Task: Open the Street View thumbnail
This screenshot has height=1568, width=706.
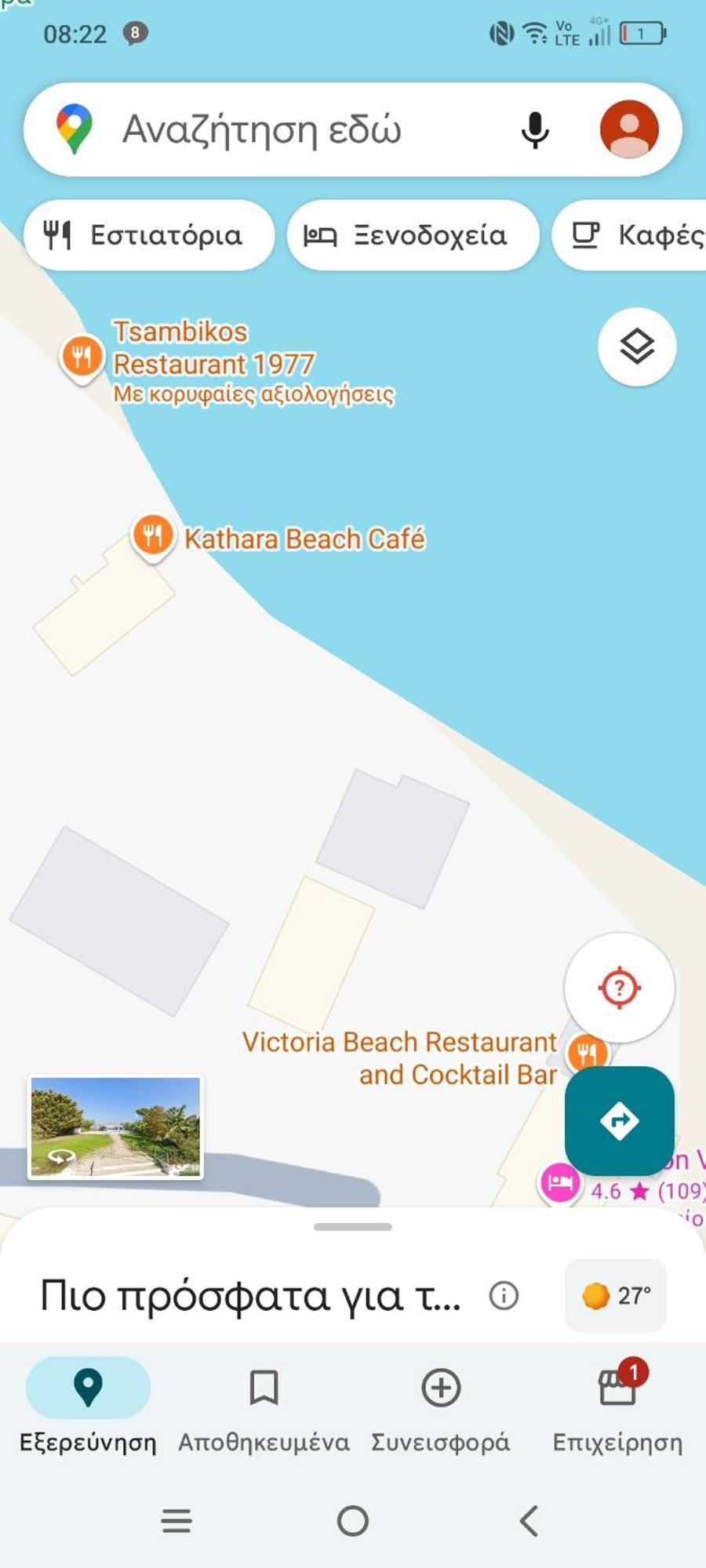Action: click(x=115, y=1127)
